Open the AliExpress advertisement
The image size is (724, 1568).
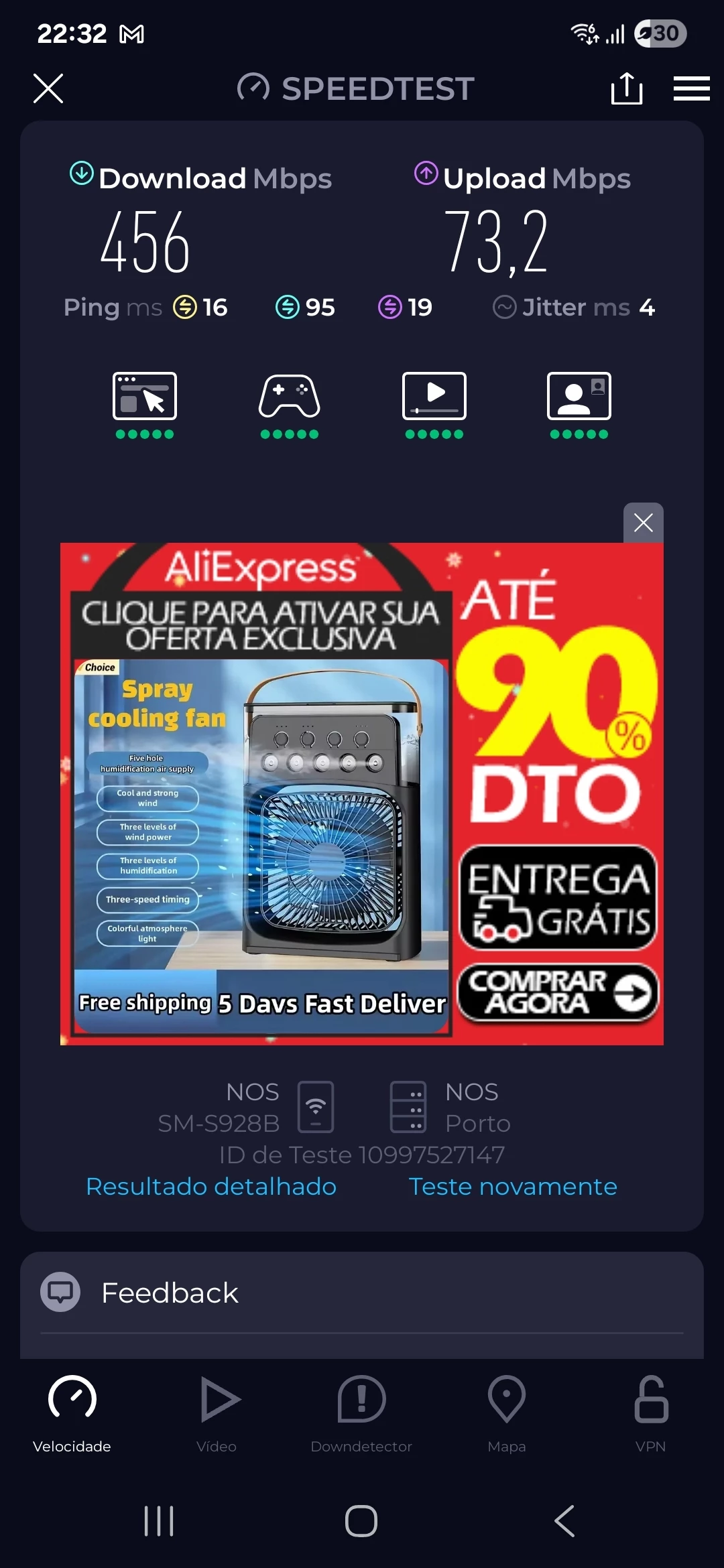tap(362, 794)
